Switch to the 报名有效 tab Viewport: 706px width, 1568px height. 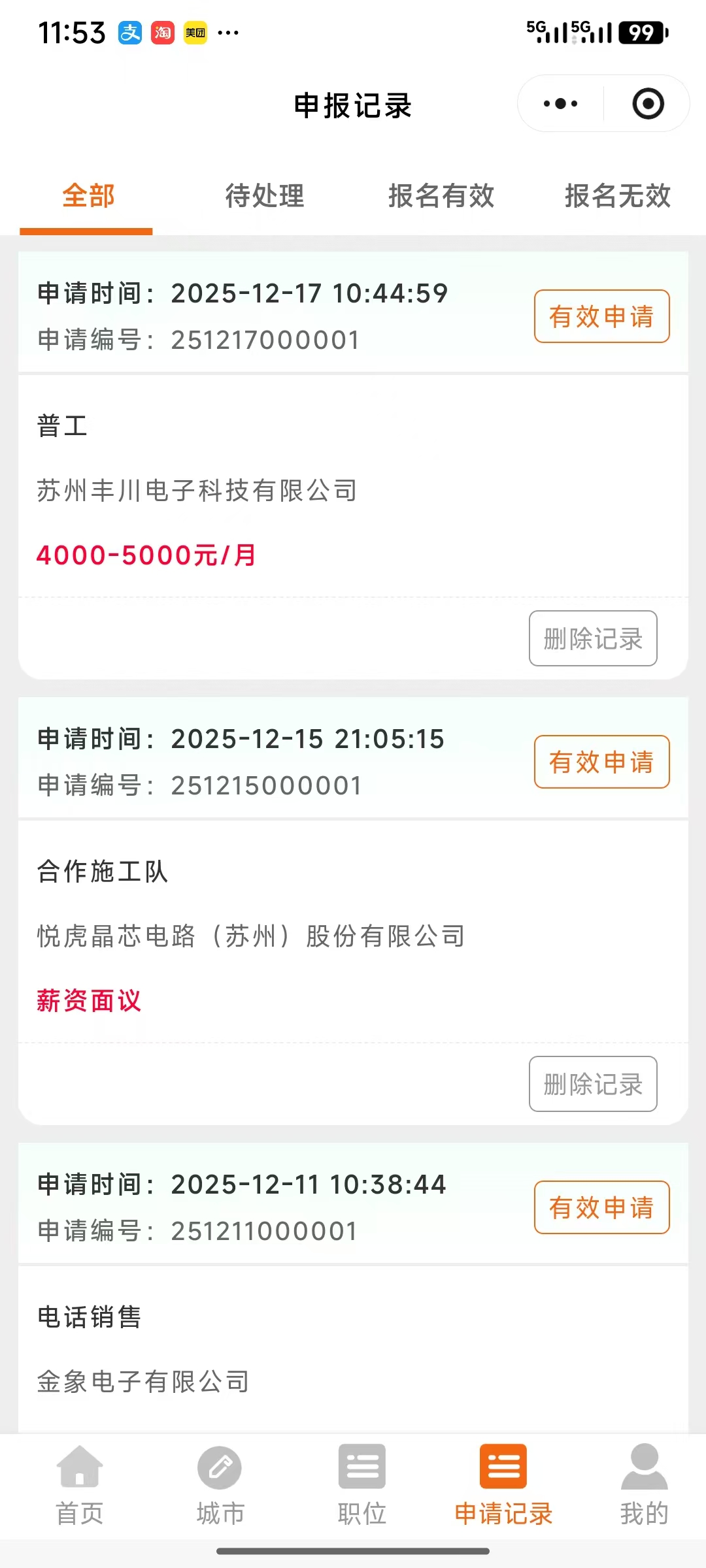click(x=441, y=195)
